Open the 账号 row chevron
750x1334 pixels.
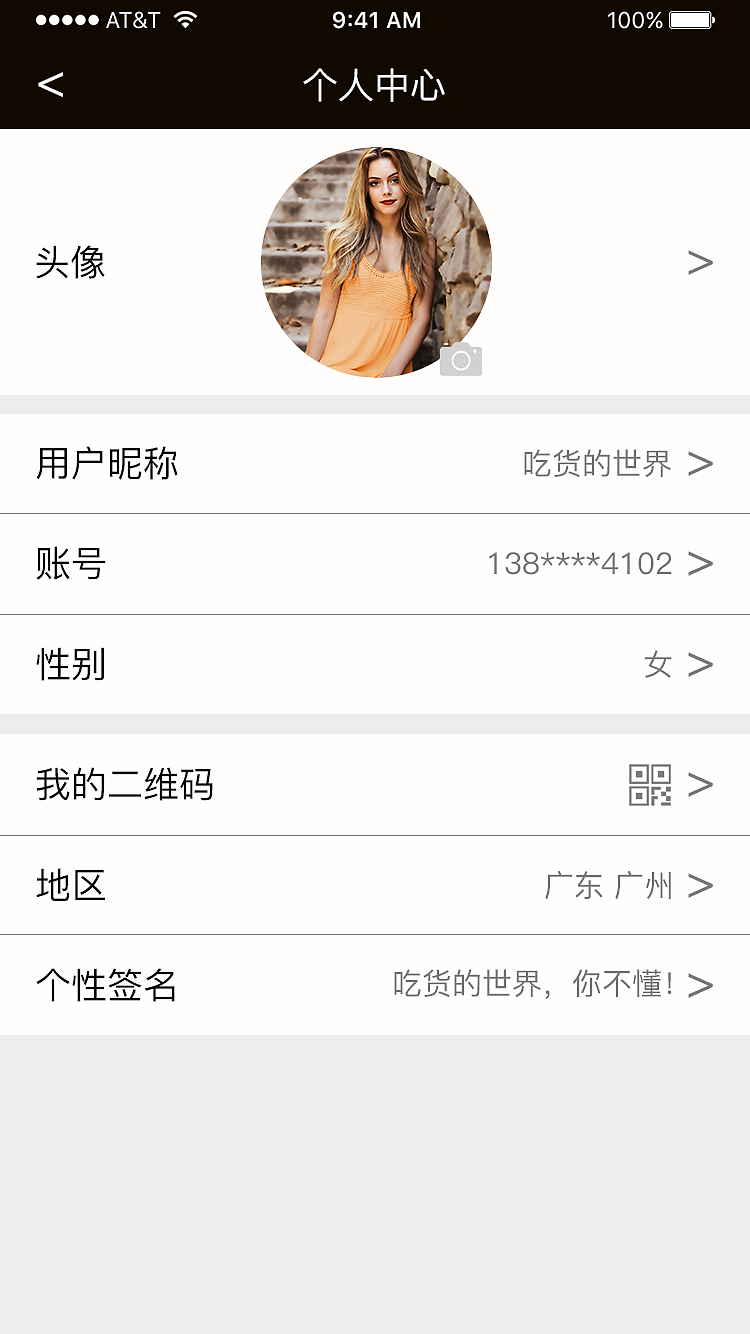tap(700, 564)
